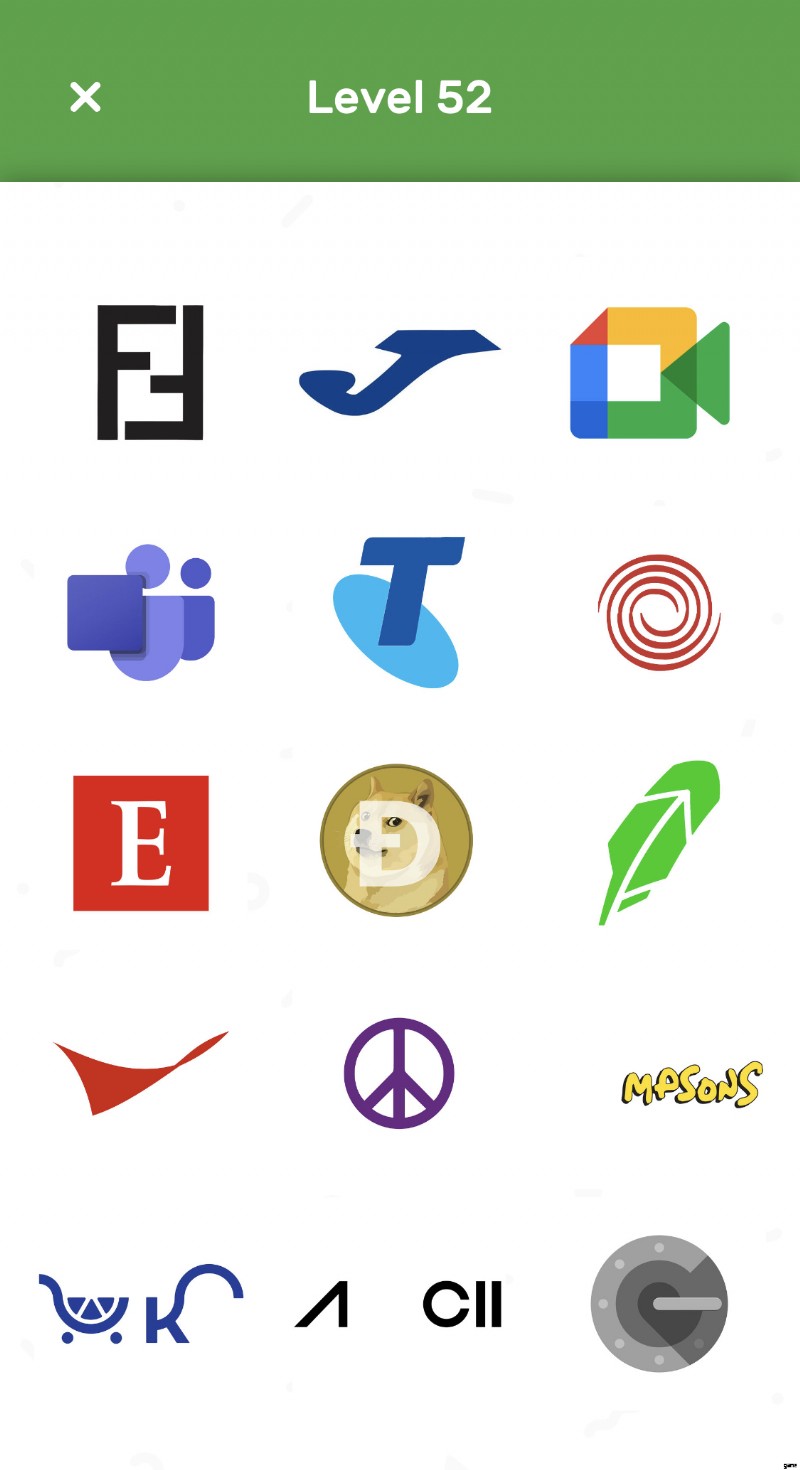The image size is (800, 1470).
Task: Open the multicolor video camera logo tile
Action: point(650,372)
